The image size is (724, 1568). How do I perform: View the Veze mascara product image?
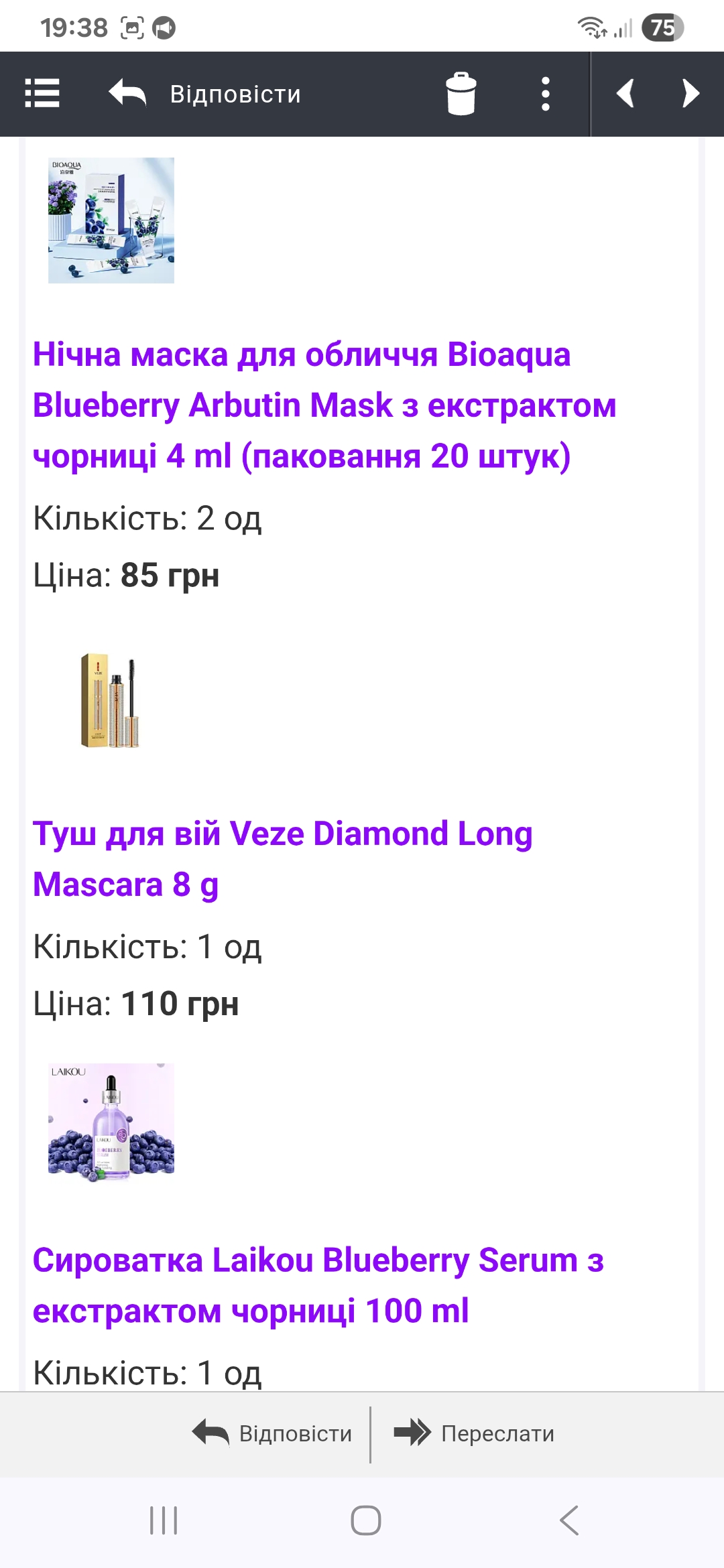point(111,701)
